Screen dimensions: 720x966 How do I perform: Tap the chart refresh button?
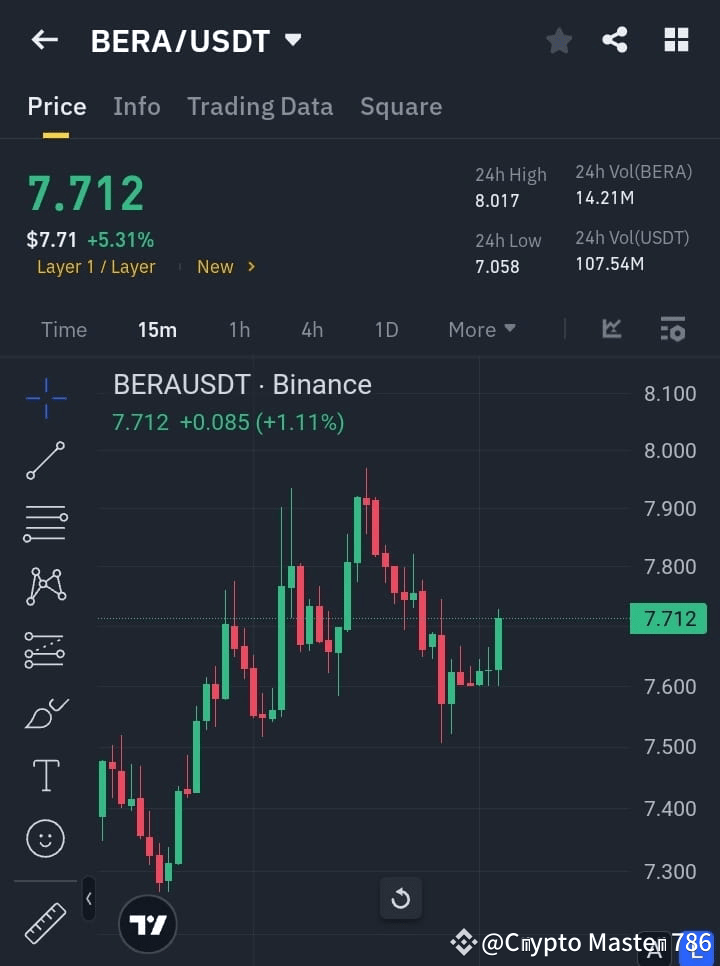coord(401,899)
